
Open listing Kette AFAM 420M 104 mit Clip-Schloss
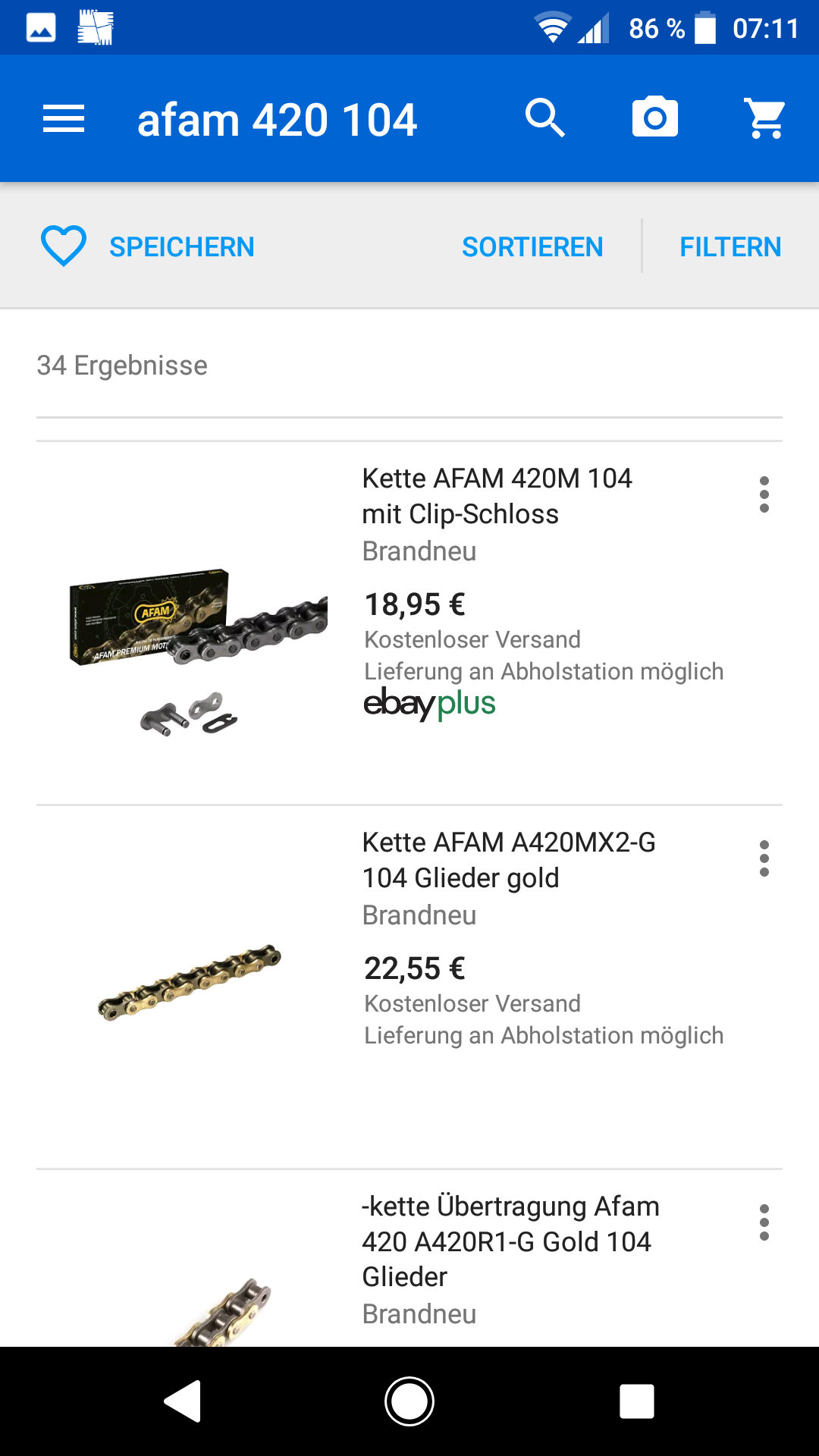497,496
